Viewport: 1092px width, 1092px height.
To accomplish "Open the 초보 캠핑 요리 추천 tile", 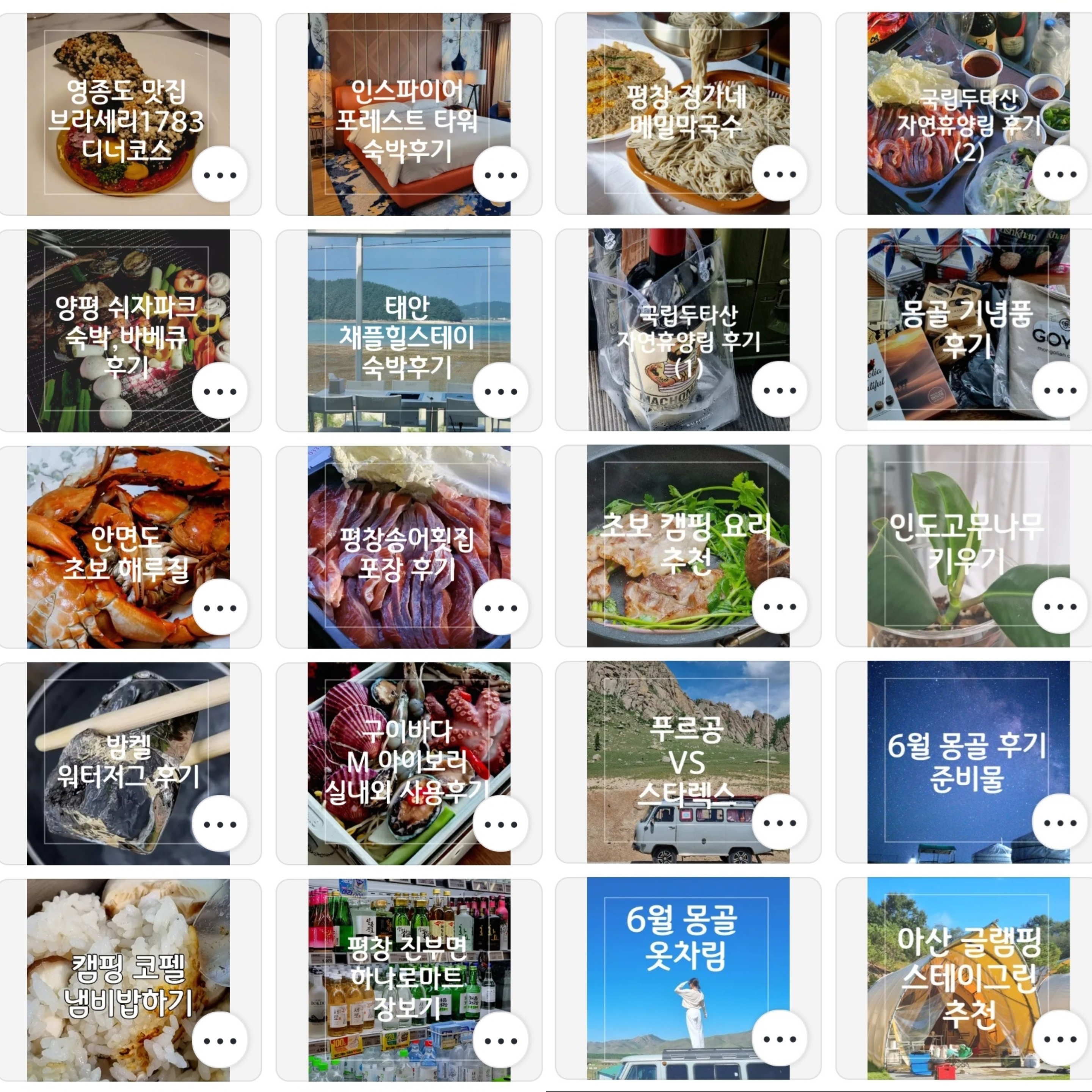I will coord(688,546).
